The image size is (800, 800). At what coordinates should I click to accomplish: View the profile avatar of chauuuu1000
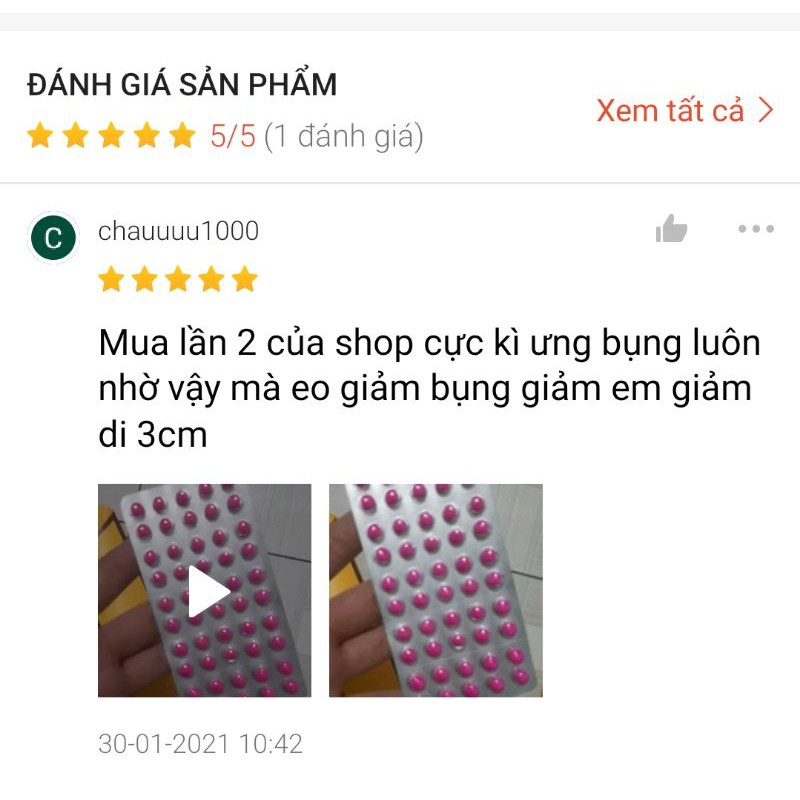[54, 238]
